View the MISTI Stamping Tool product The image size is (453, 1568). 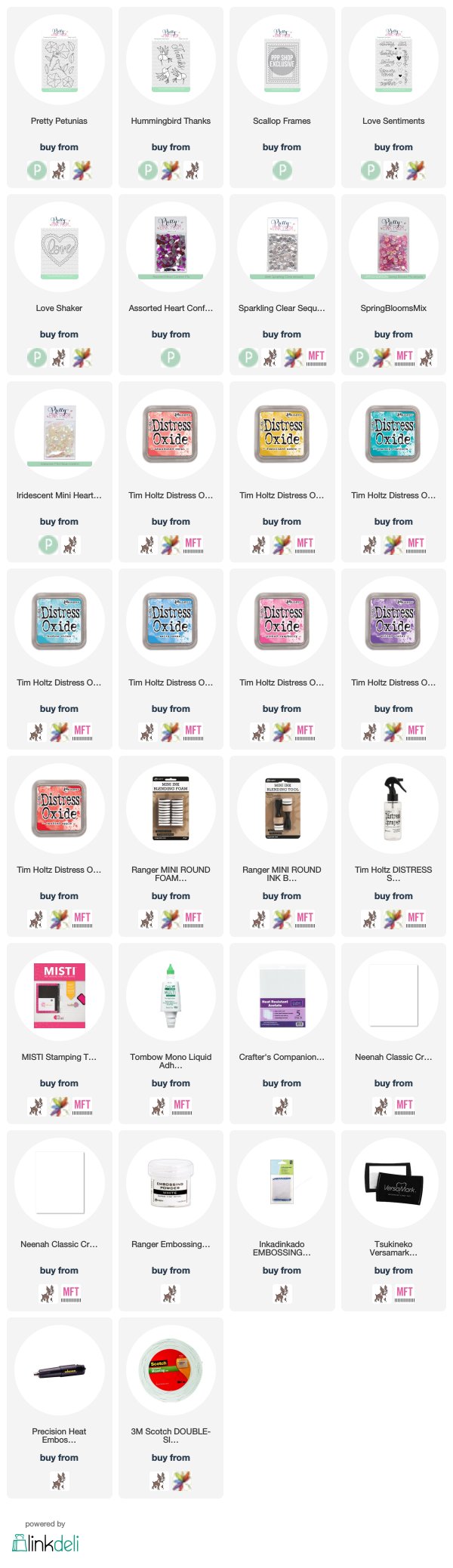(x=59, y=997)
